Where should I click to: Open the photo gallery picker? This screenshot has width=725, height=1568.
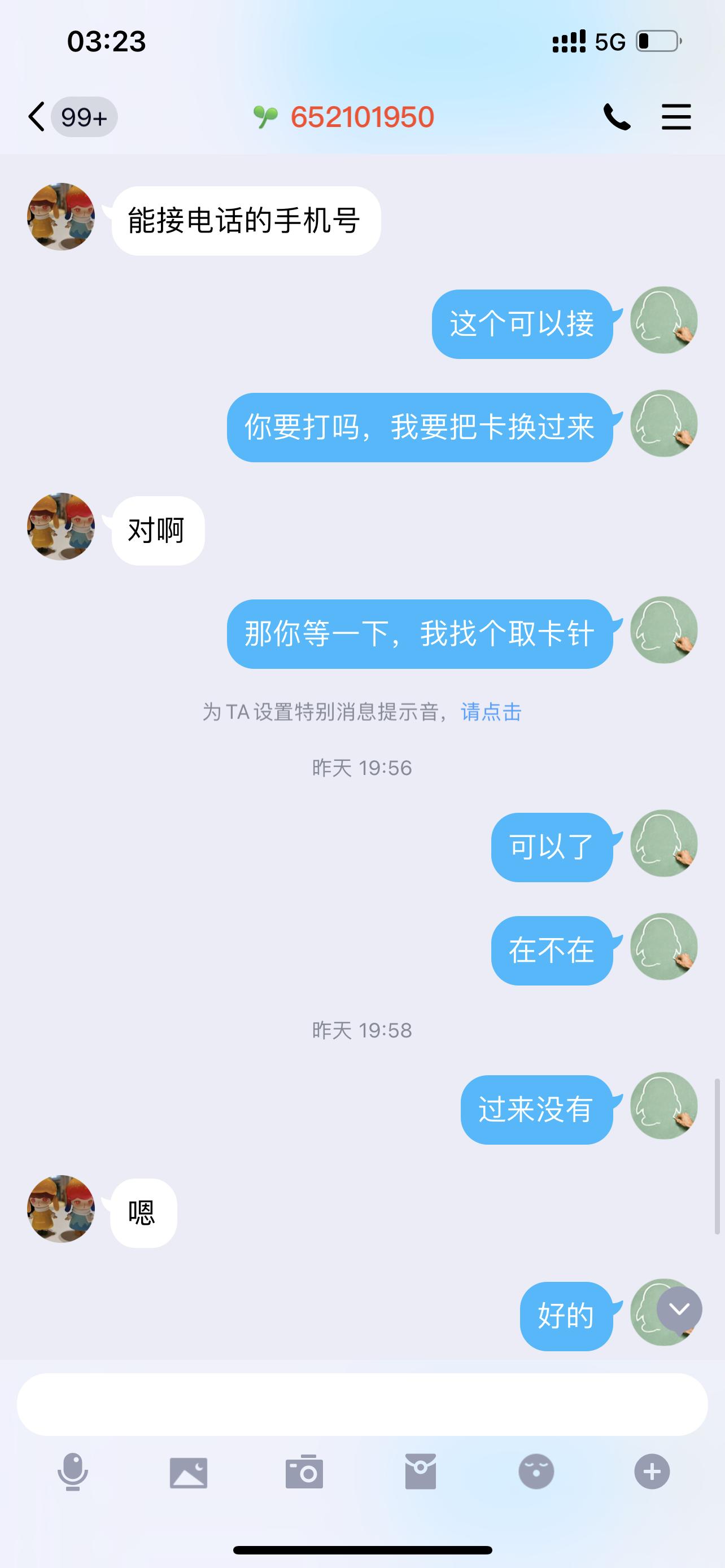[188, 1472]
